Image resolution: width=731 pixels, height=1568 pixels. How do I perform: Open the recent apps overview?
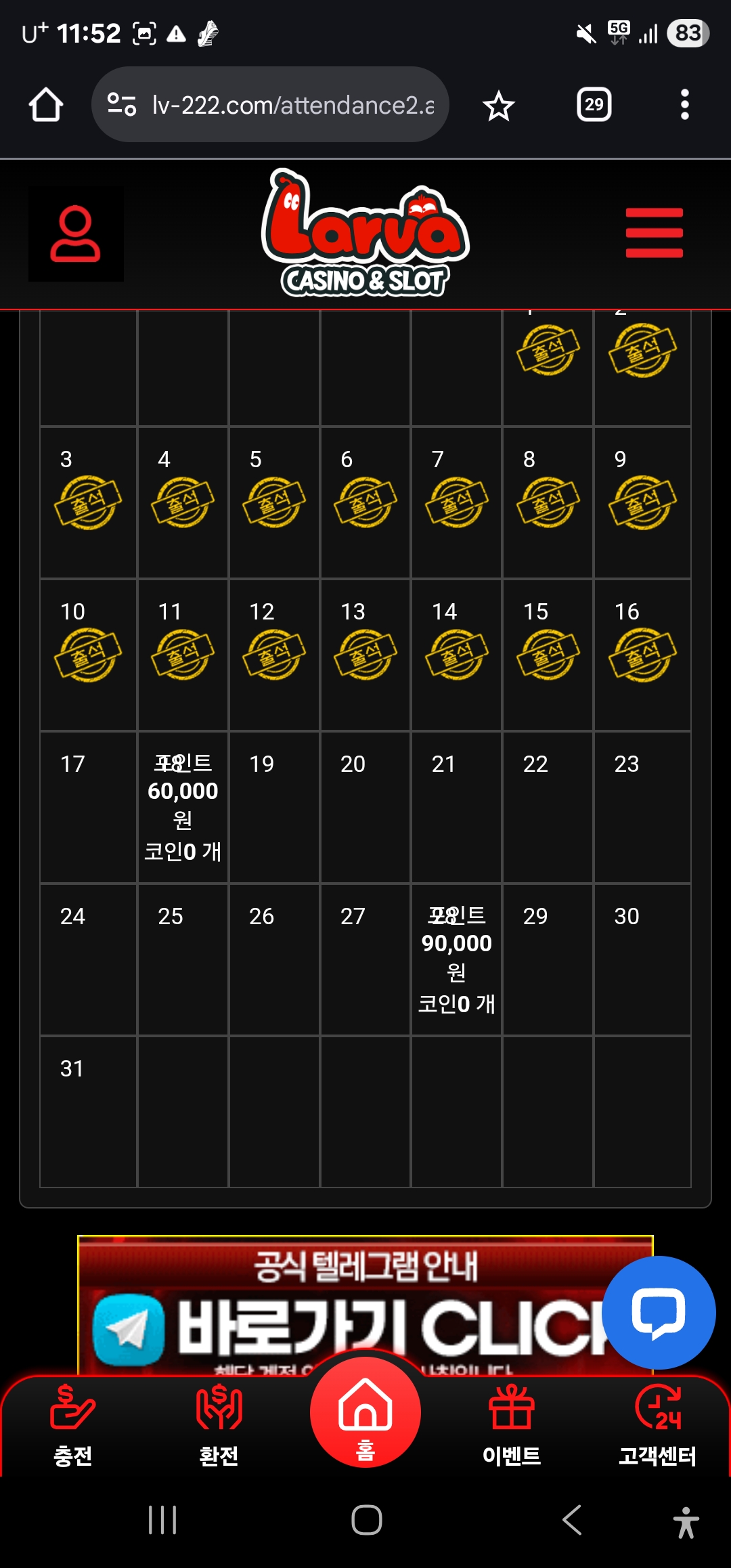(162, 1521)
